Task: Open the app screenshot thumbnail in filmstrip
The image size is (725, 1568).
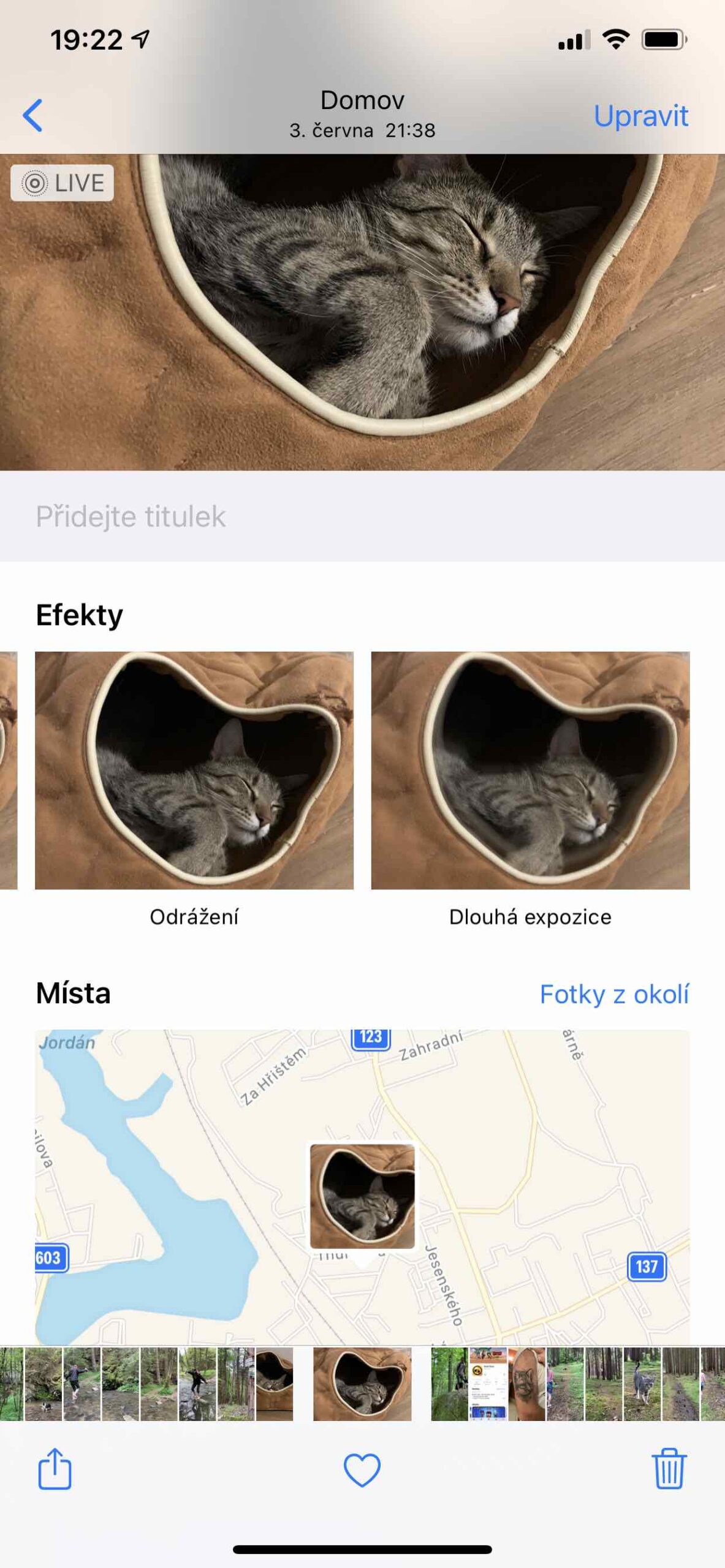Action: click(488, 1384)
